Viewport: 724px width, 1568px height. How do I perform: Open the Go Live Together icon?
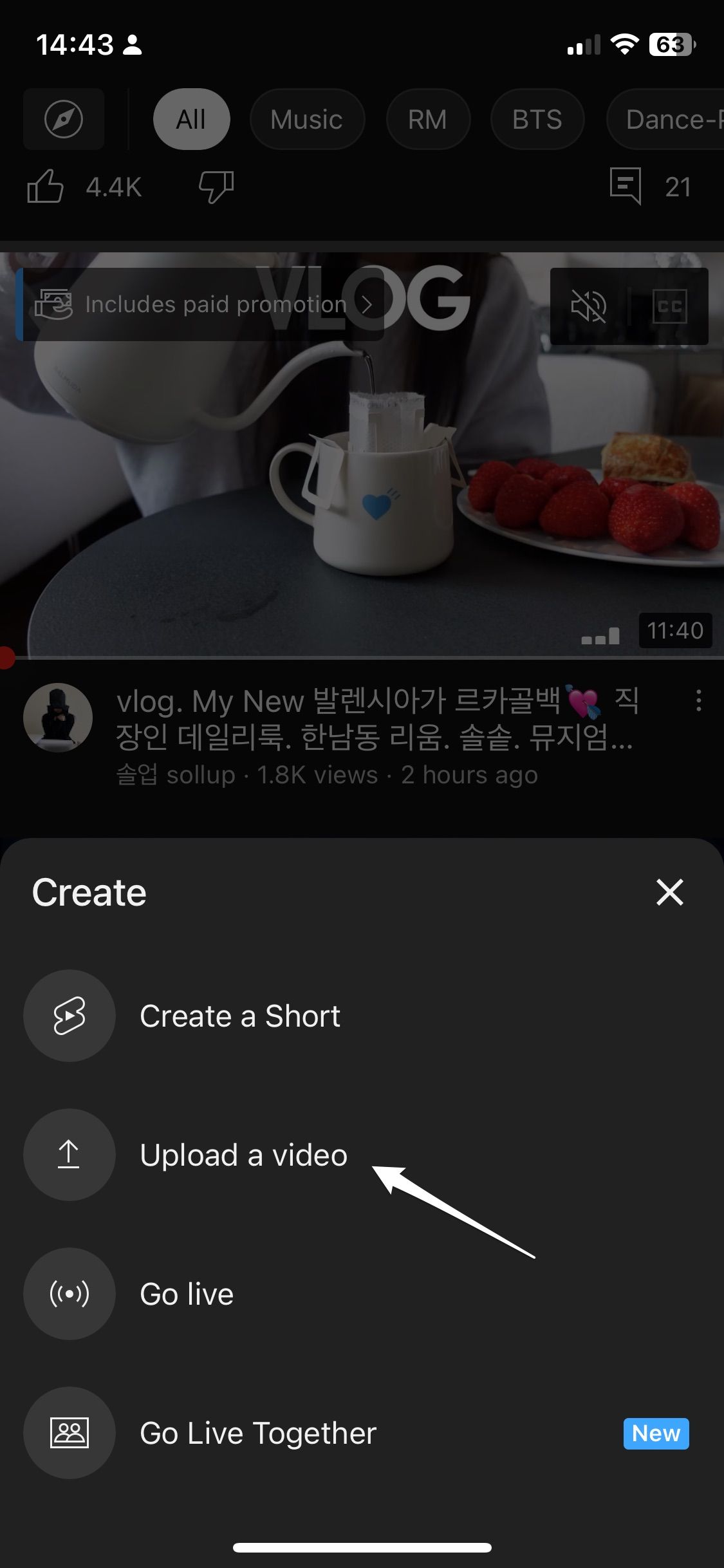(69, 1433)
